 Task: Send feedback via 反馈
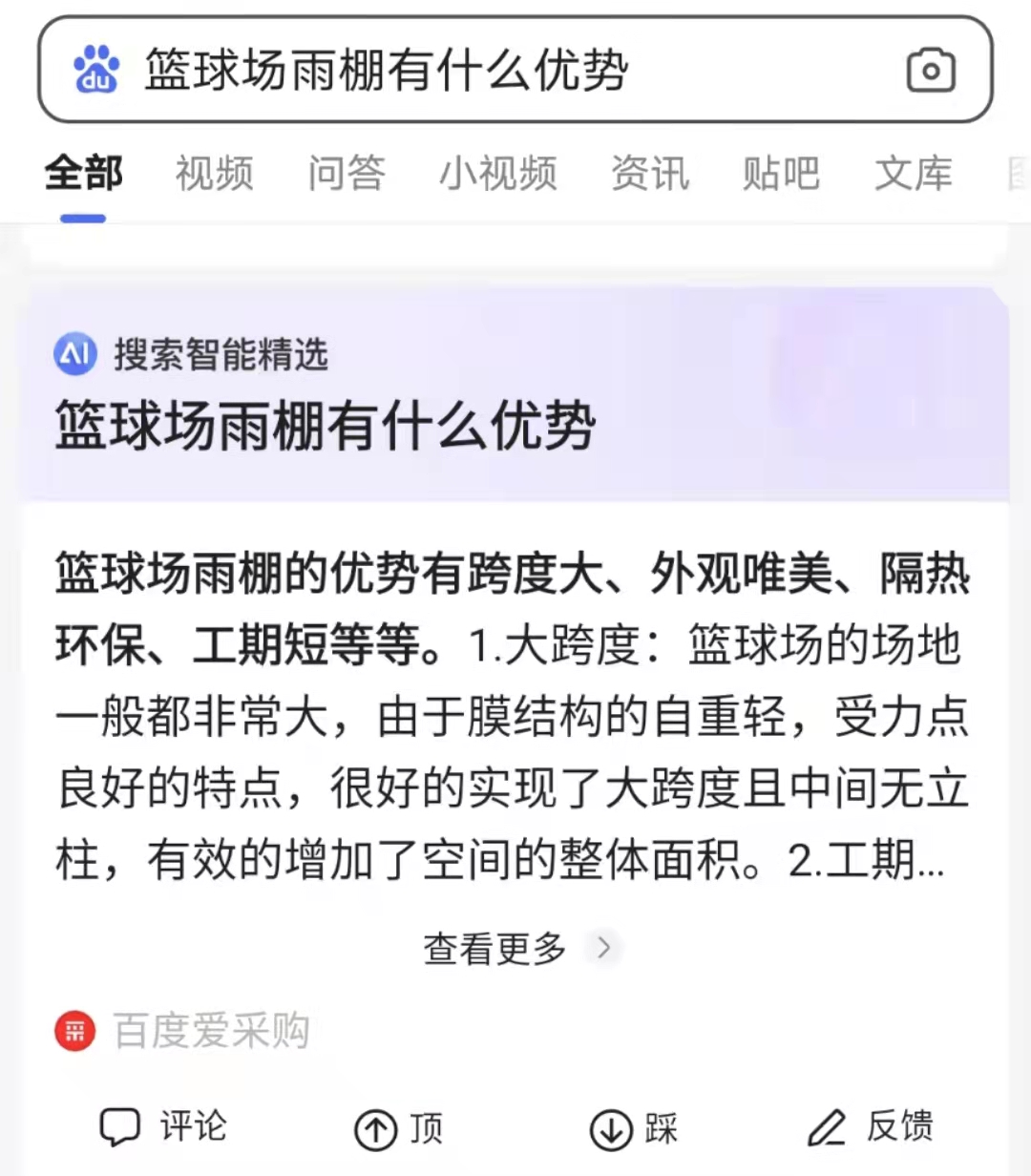[x=871, y=1127]
